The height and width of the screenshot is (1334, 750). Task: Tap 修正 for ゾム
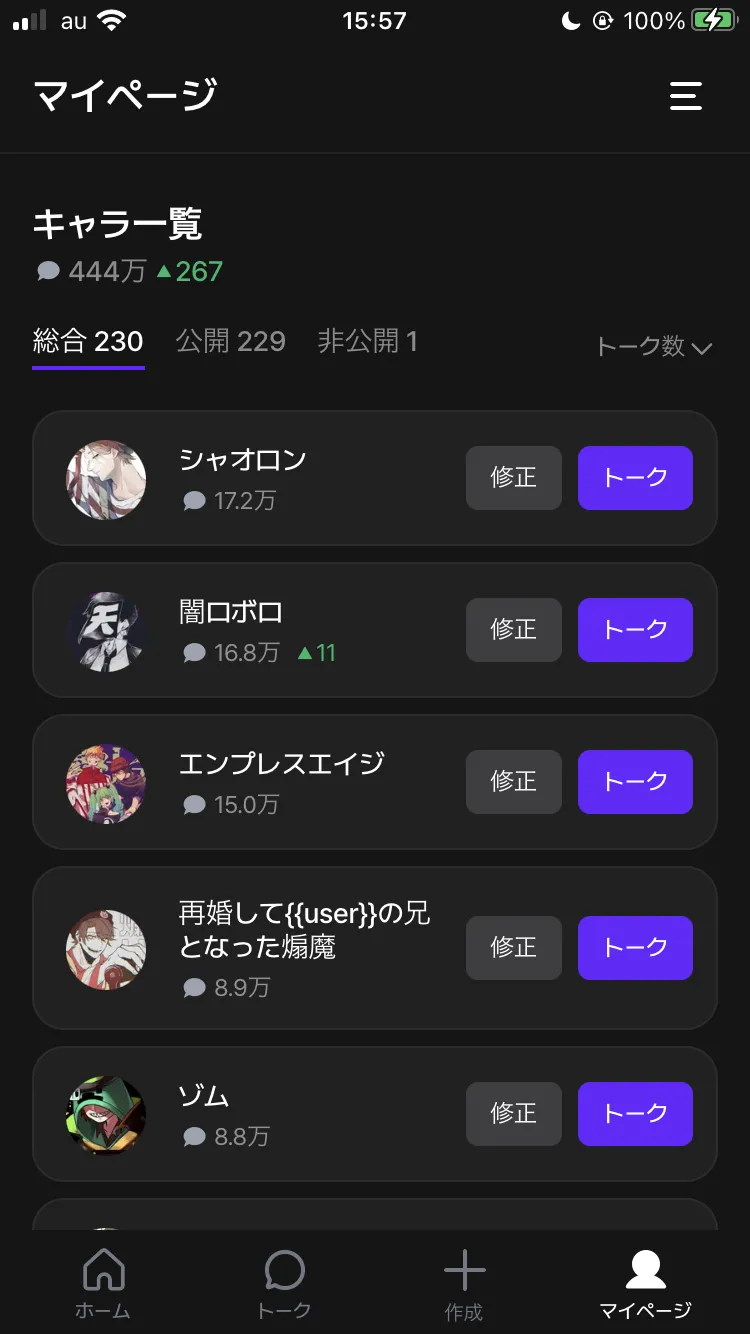[x=513, y=1114]
